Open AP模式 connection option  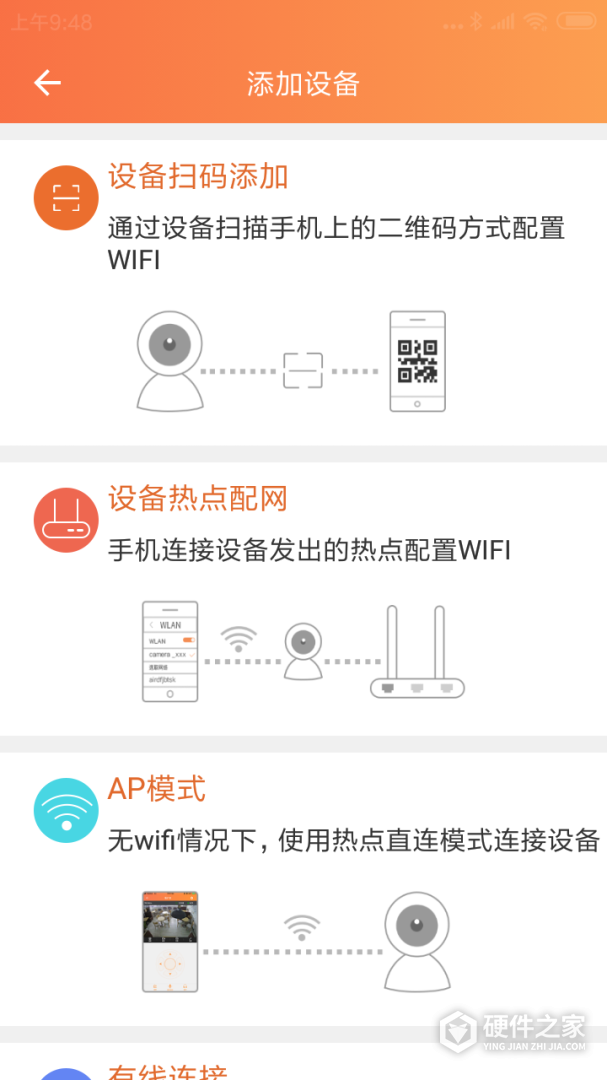pyautogui.click(x=157, y=789)
